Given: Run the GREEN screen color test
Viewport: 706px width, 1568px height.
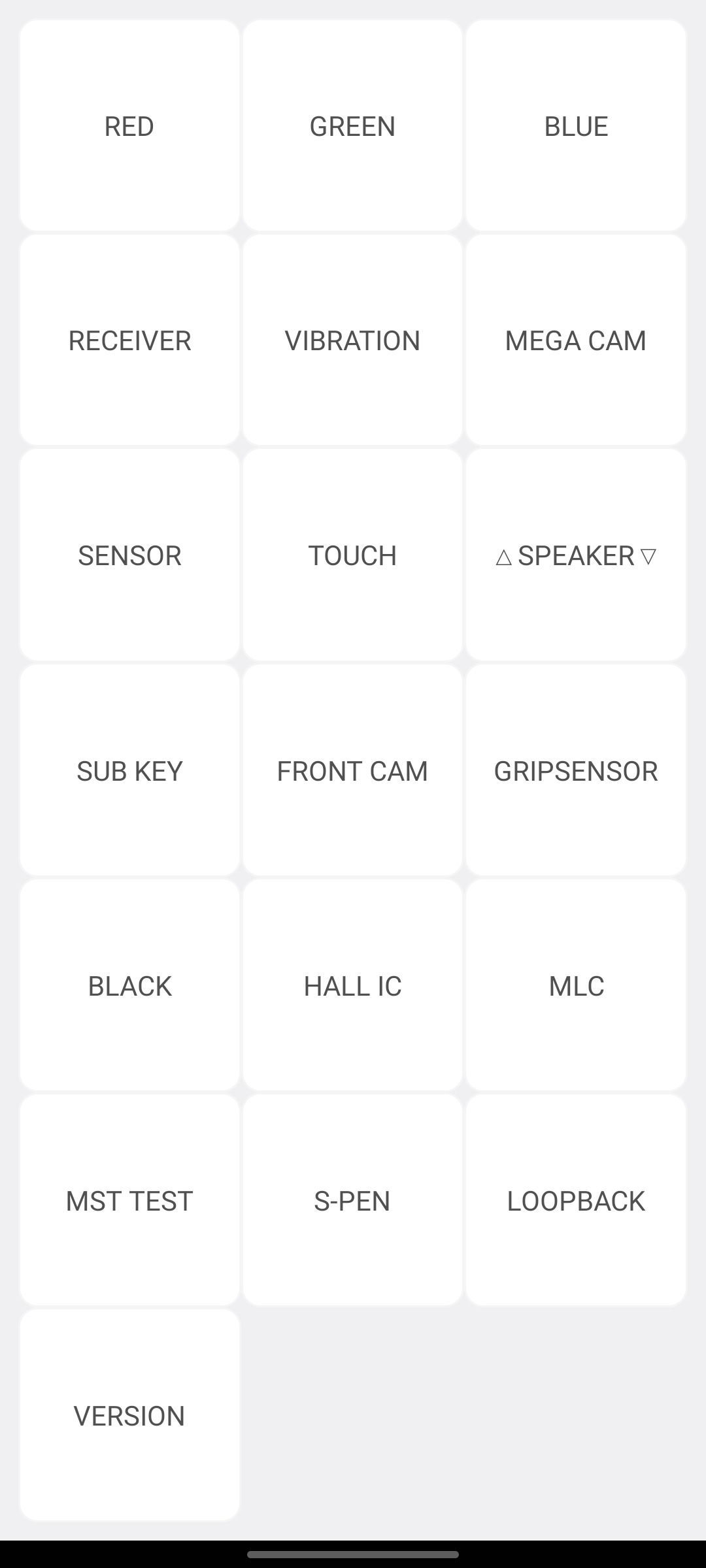Looking at the screenshot, I should pyautogui.click(x=353, y=125).
